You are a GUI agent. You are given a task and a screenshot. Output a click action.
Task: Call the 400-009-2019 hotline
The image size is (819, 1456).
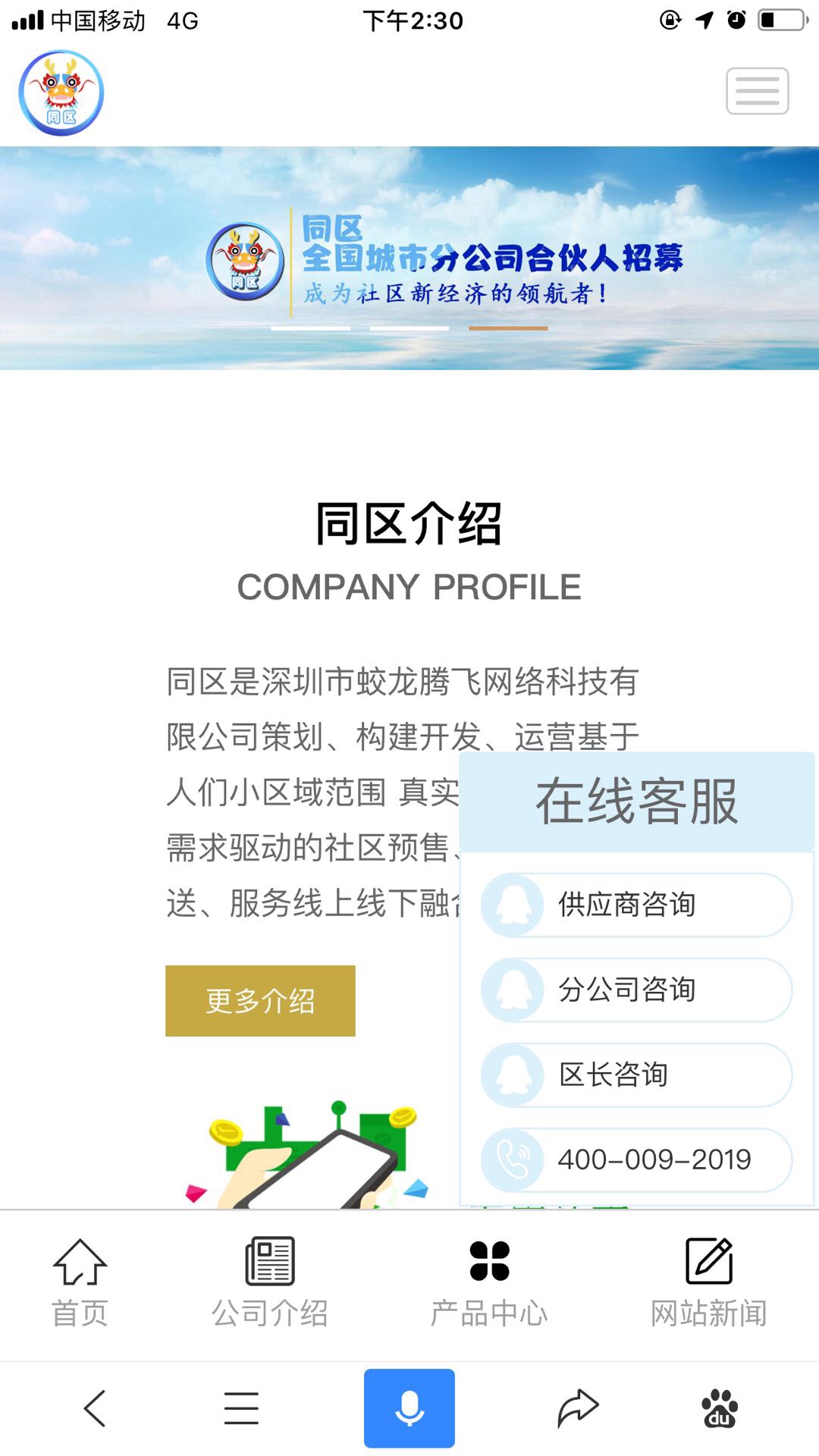637,1159
